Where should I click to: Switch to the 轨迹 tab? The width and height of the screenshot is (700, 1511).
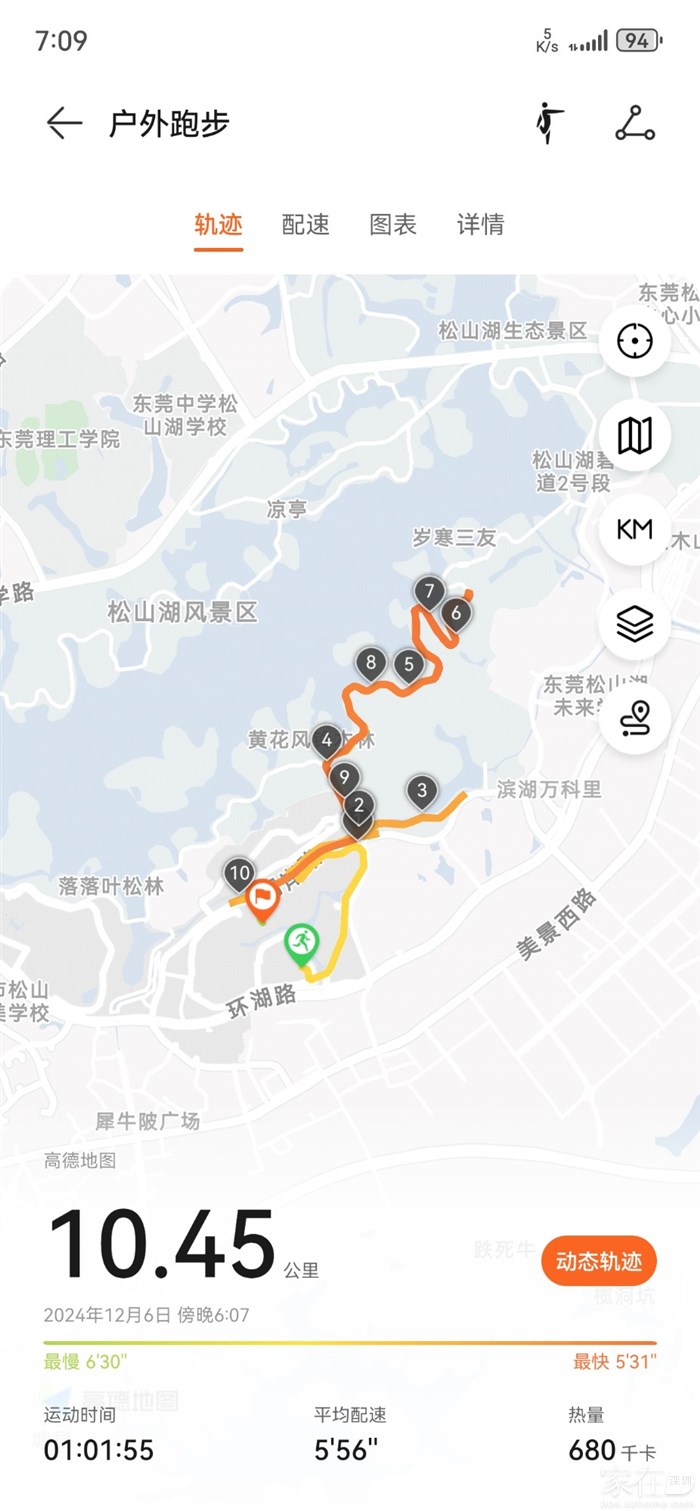pyautogui.click(x=218, y=225)
